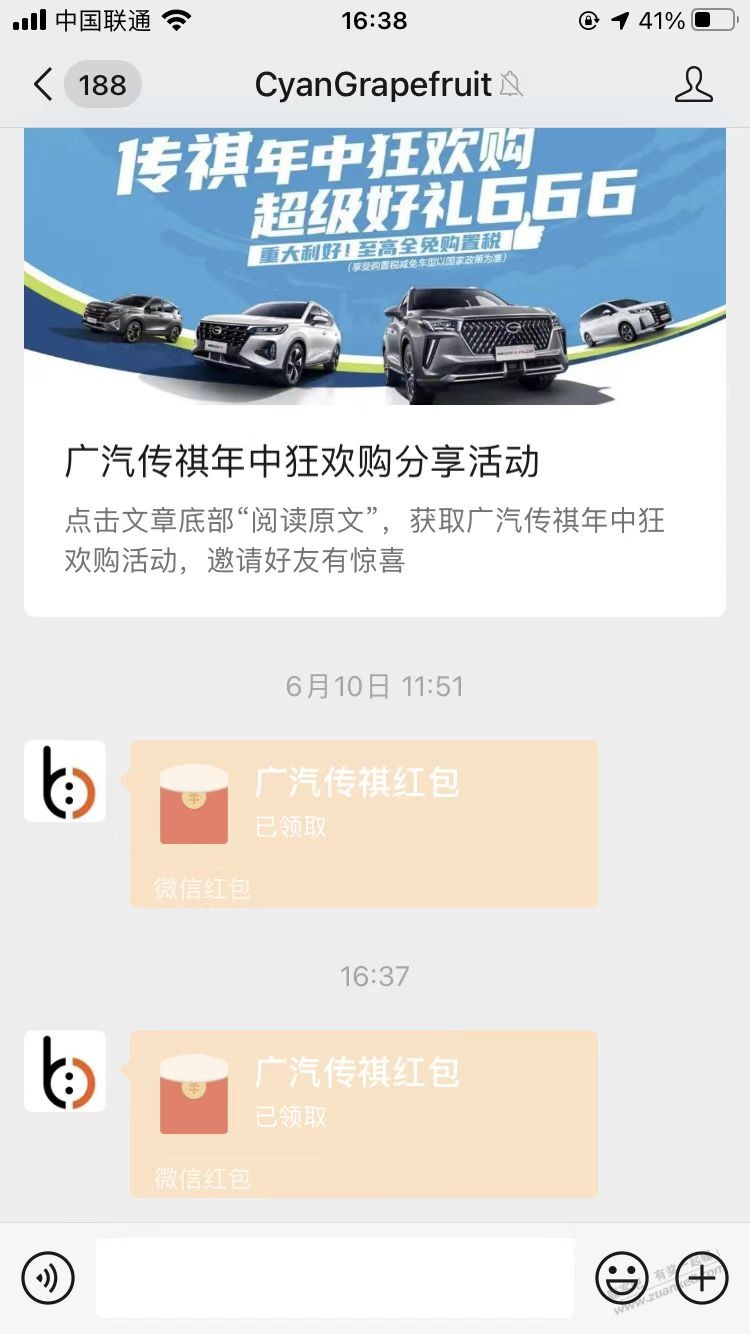Image resolution: width=750 pixels, height=1334 pixels.
Task: Switch to voice message input
Action: coord(48,1278)
